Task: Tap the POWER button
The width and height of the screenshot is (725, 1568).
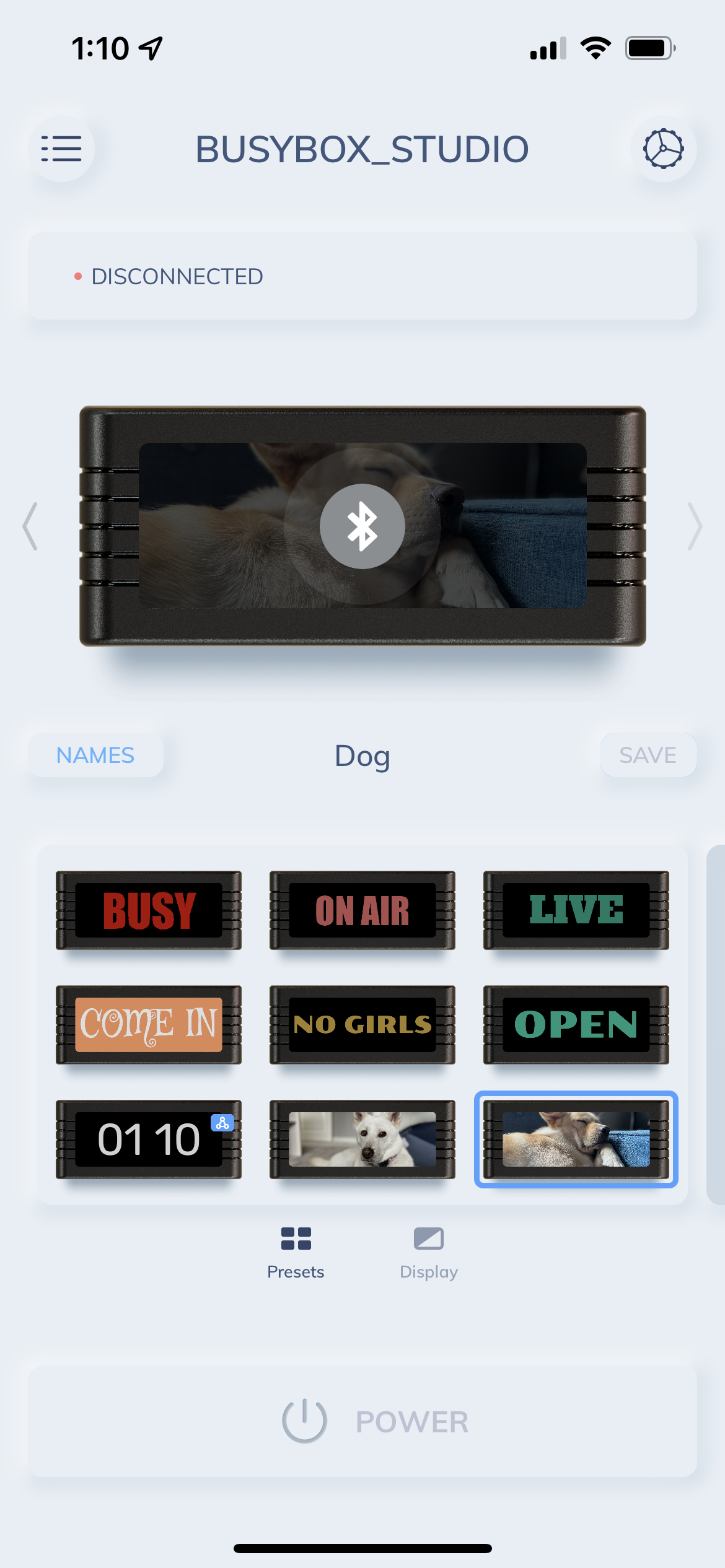Action: pyautogui.click(x=362, y=1421)
